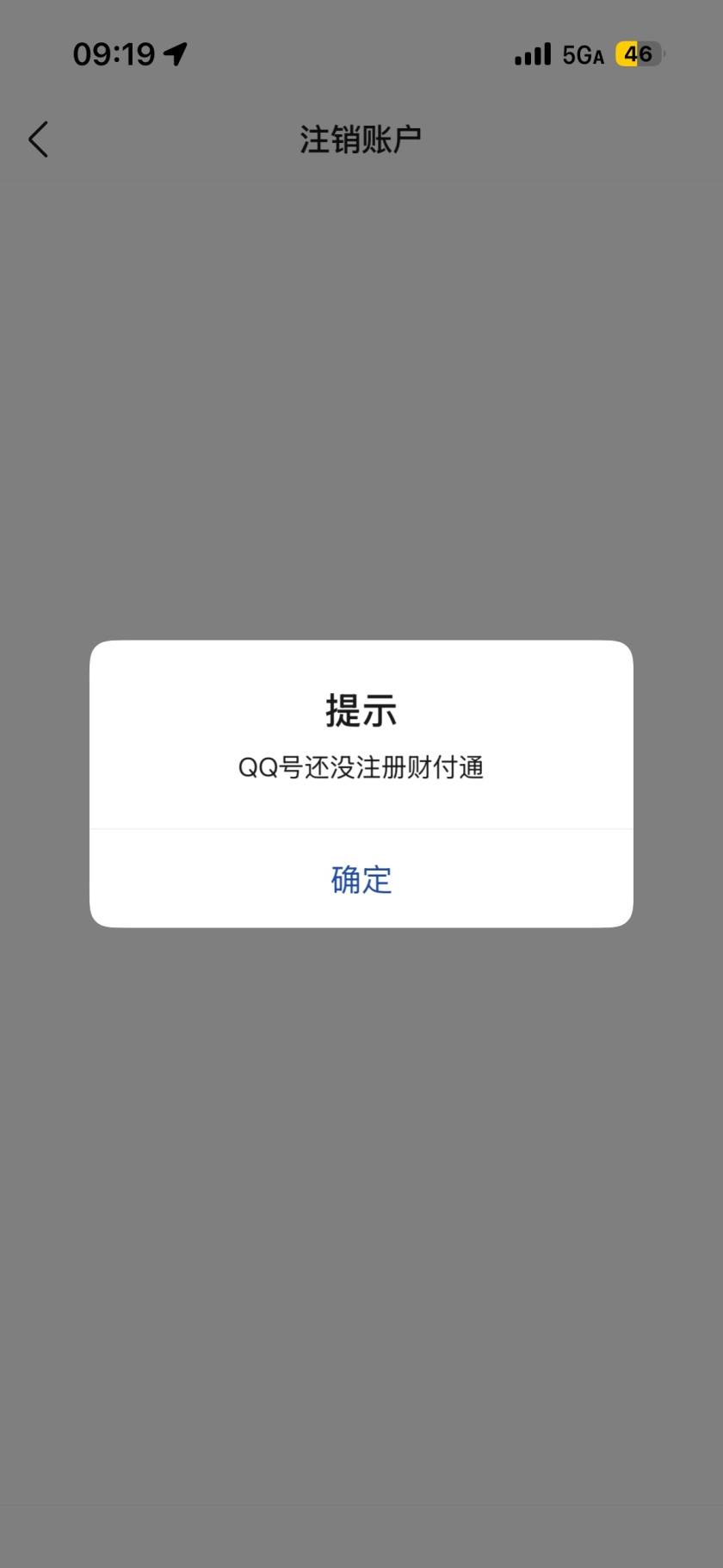Tap the 注销账户 title text
This screenshot has height=1568, width=723.
pyautogui.click(x=361, y=136)
